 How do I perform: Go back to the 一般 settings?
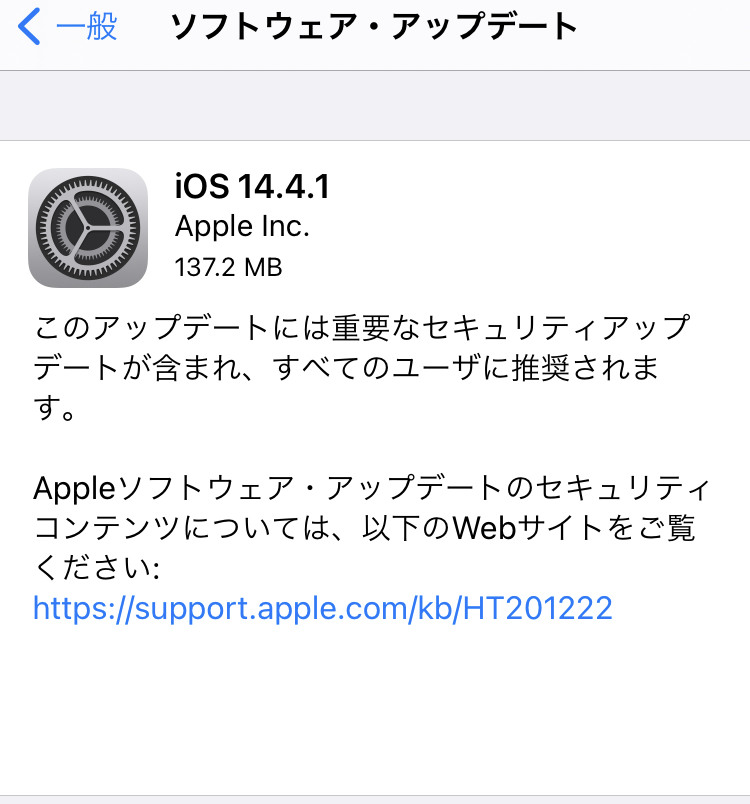68,28
